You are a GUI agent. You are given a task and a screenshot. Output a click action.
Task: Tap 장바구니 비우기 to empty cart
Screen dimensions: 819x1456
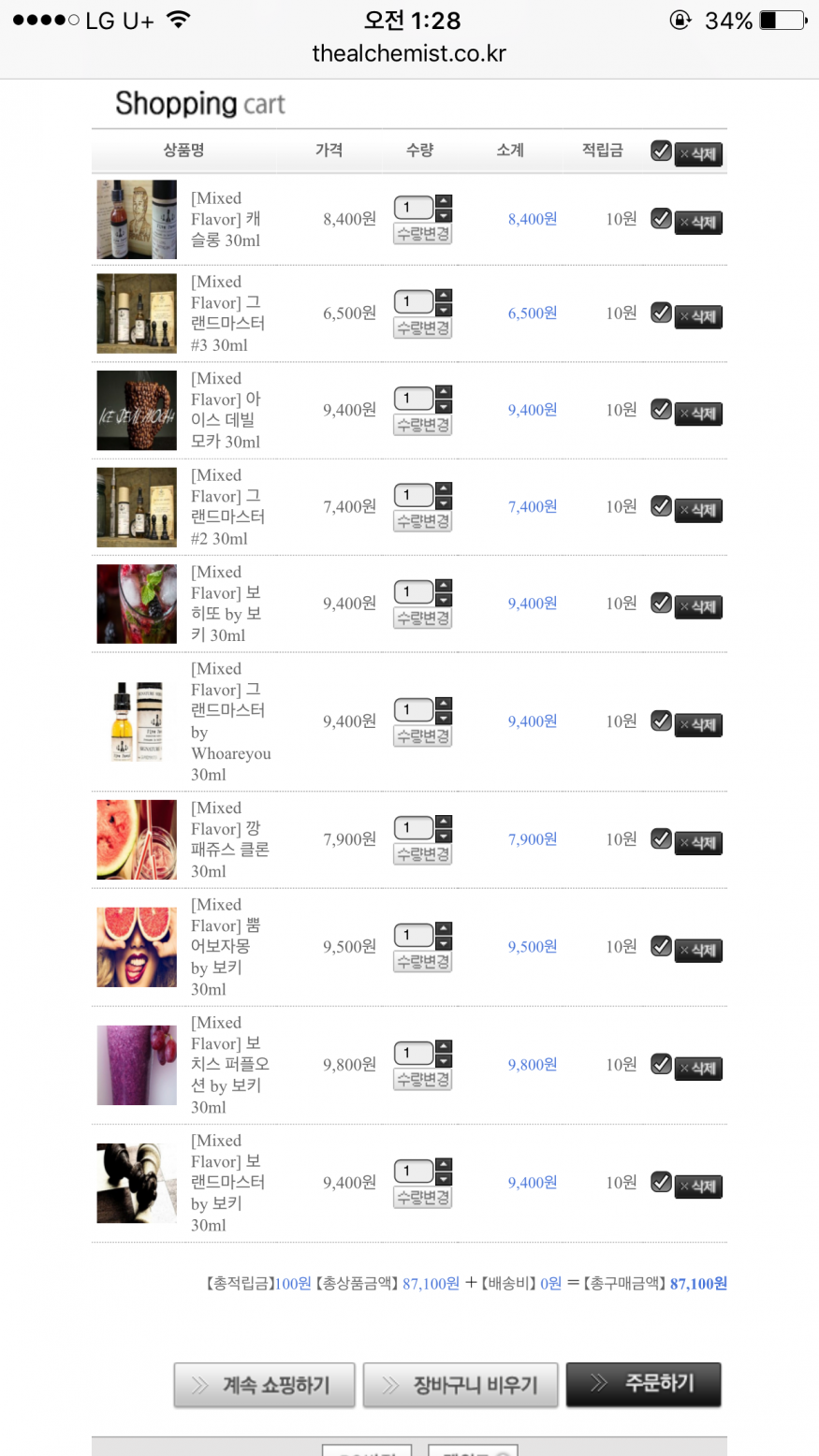pos(461,1385)
